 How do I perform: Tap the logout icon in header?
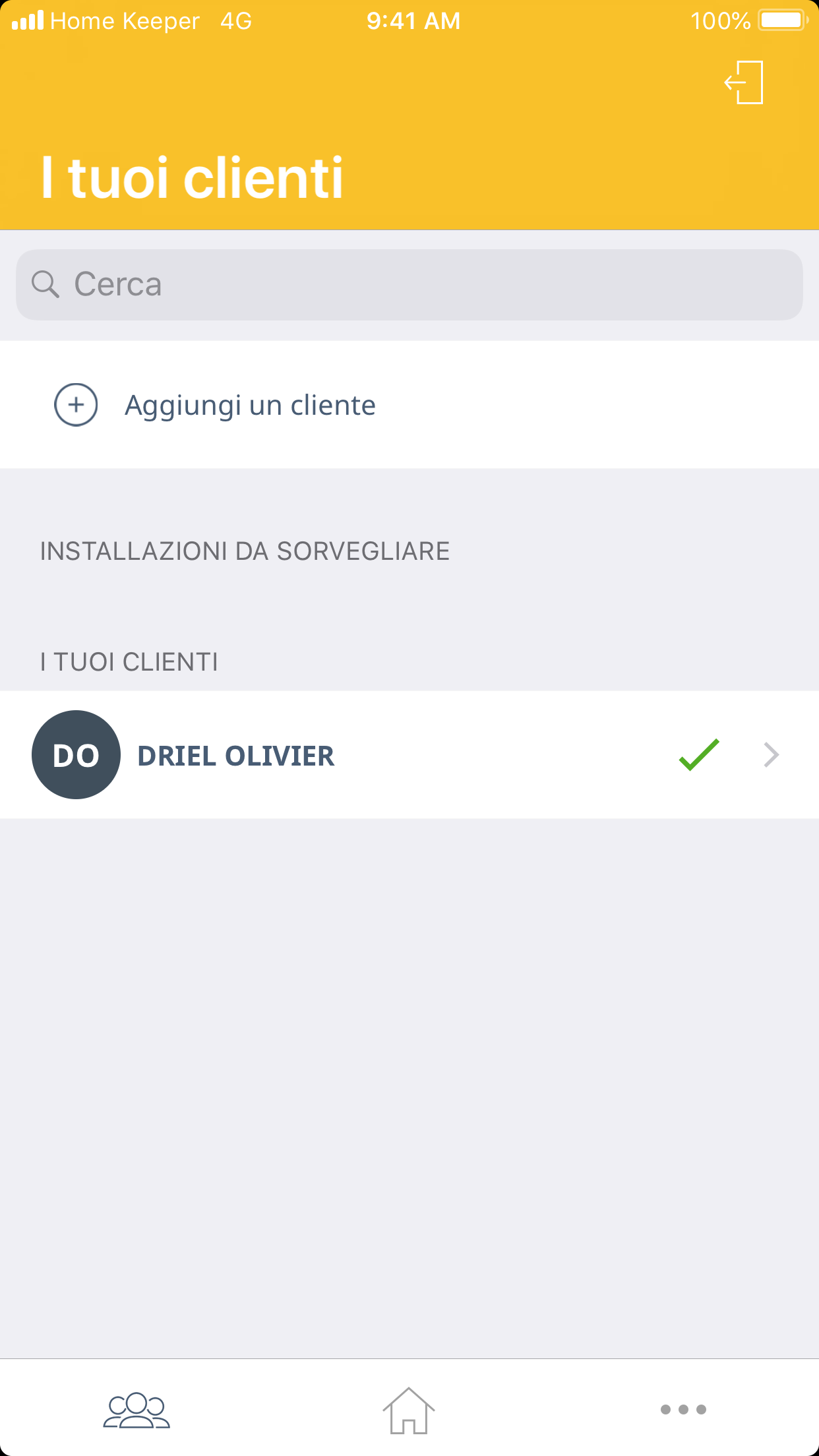[744, 82]
